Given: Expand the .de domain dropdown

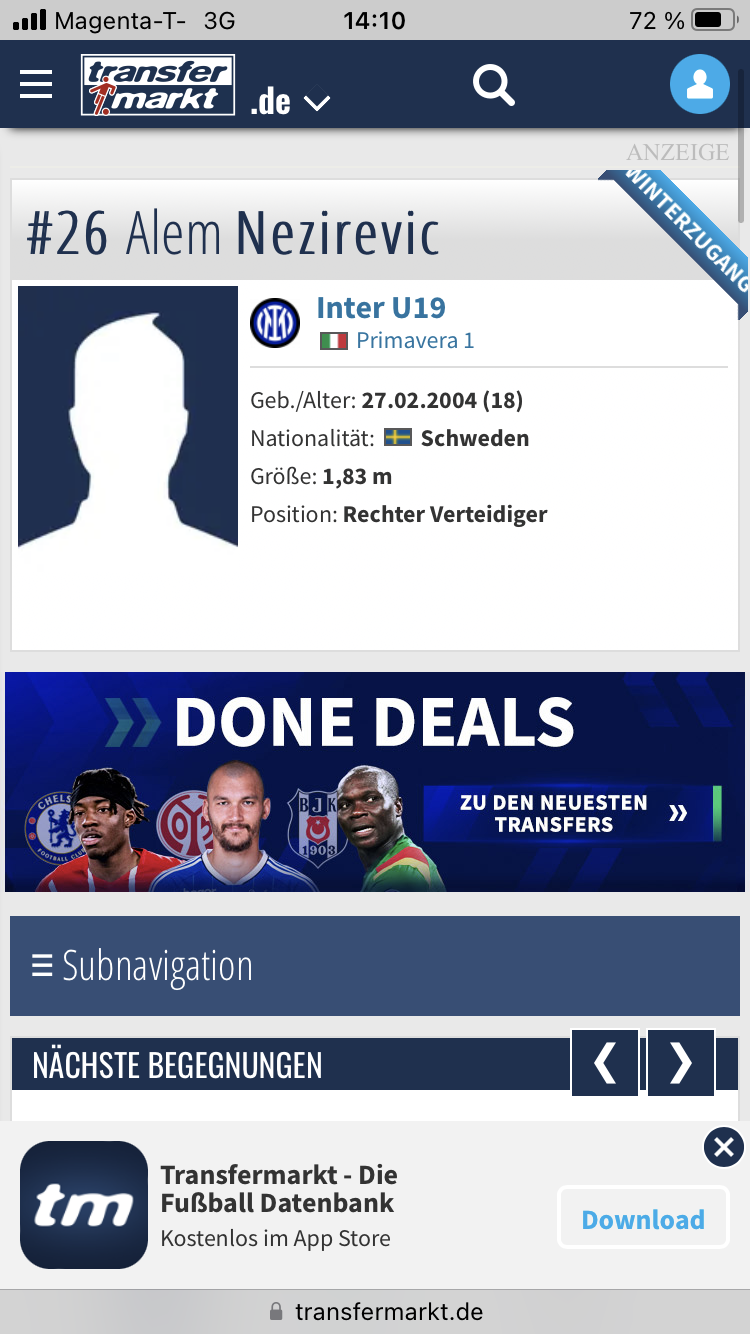Looking at the screenshot, I should [290, 101].
